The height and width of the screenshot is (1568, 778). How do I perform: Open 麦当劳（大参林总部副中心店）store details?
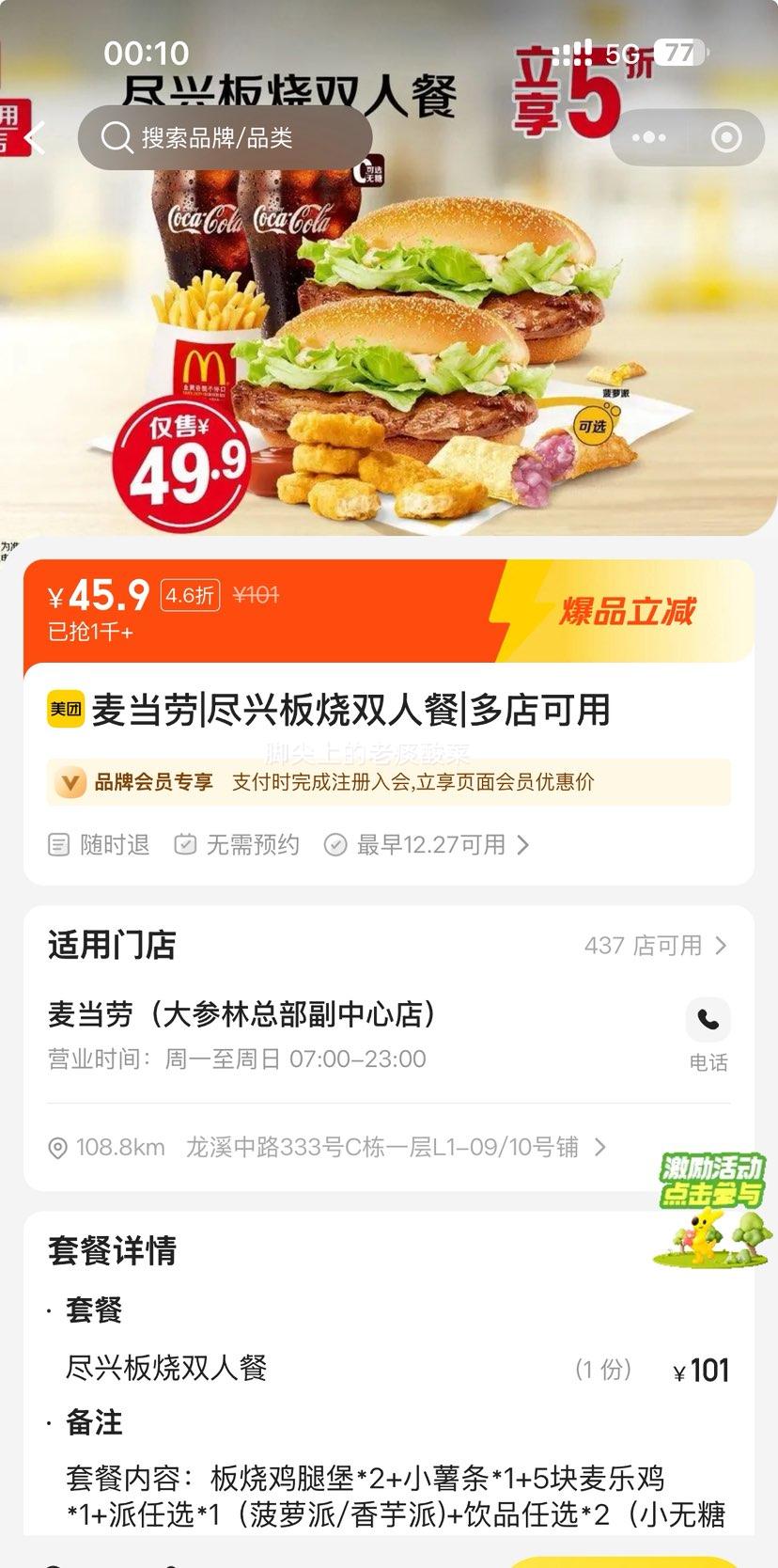click(x=241, y=1016)
